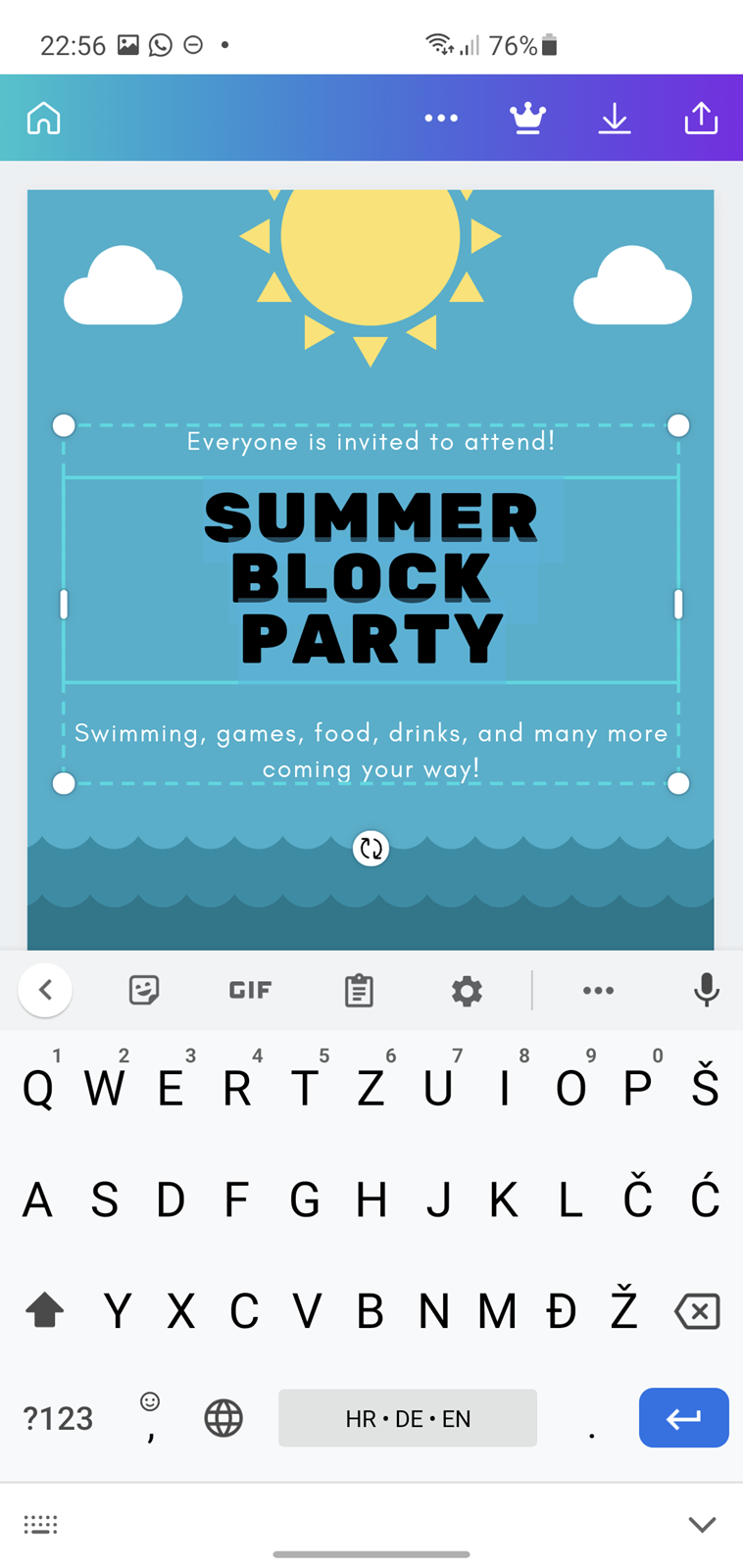
Task: Open the keyboard clipboard
Action: coord(359,990)
